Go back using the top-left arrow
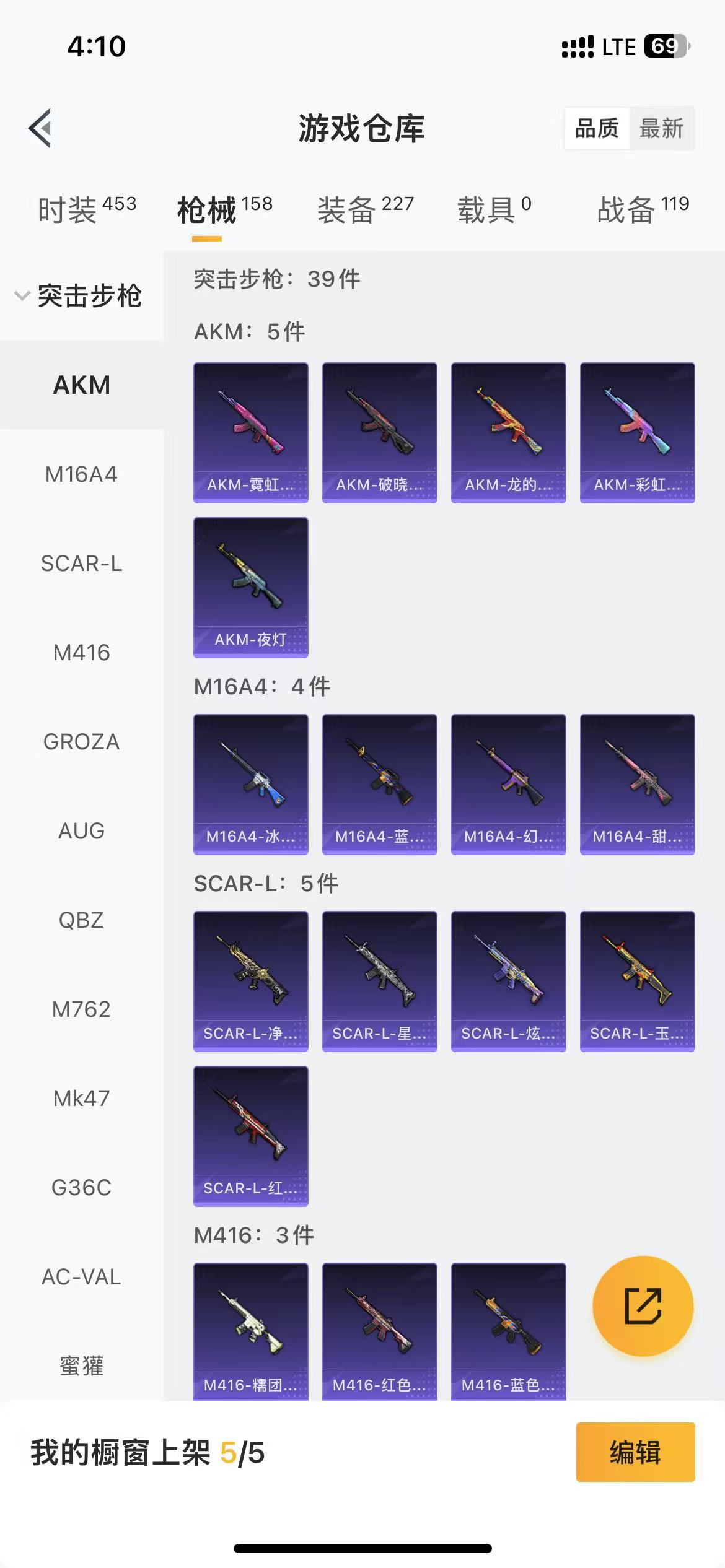 pos(40,128)
